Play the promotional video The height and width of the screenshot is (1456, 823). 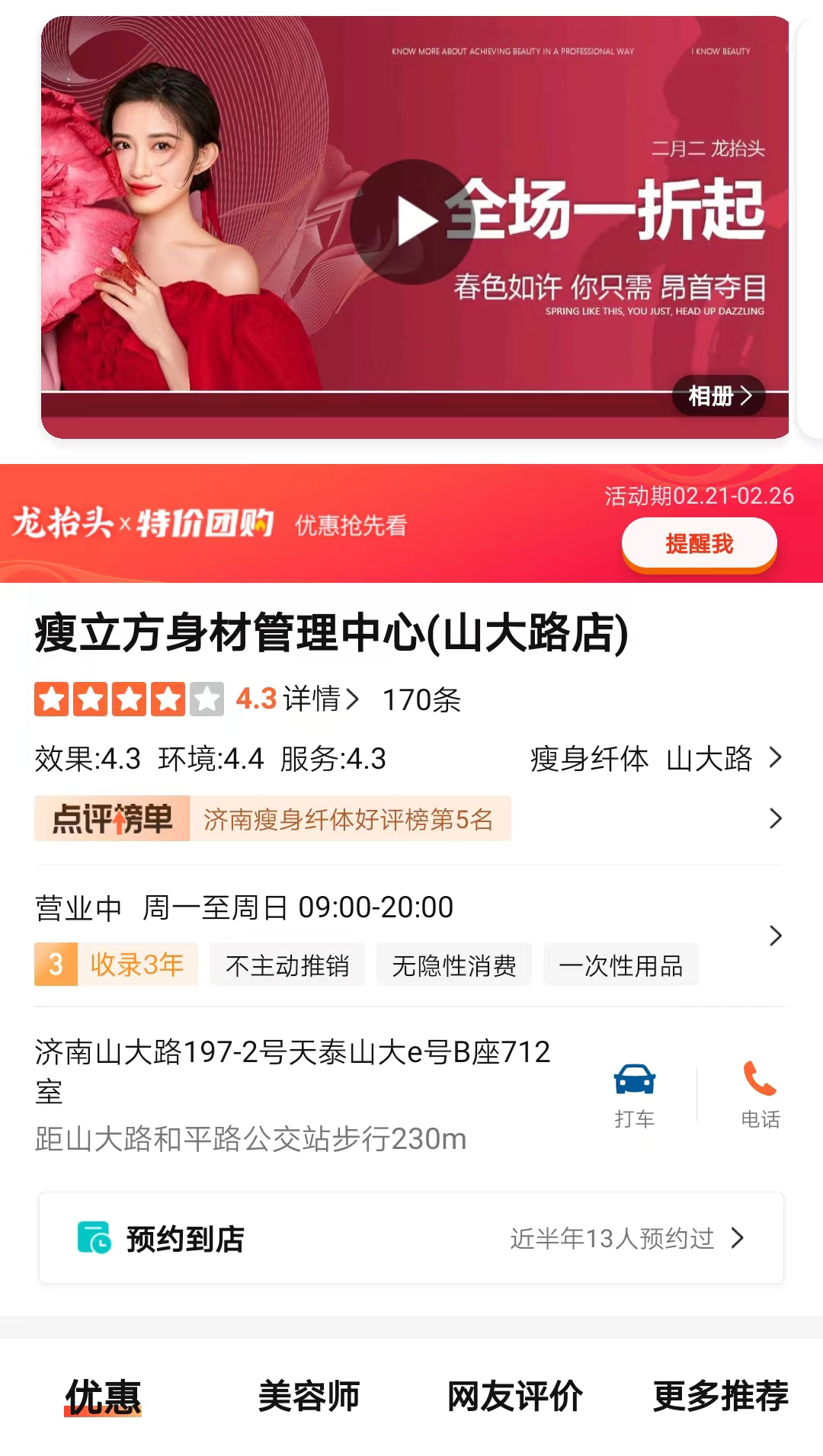pos(412,222)
